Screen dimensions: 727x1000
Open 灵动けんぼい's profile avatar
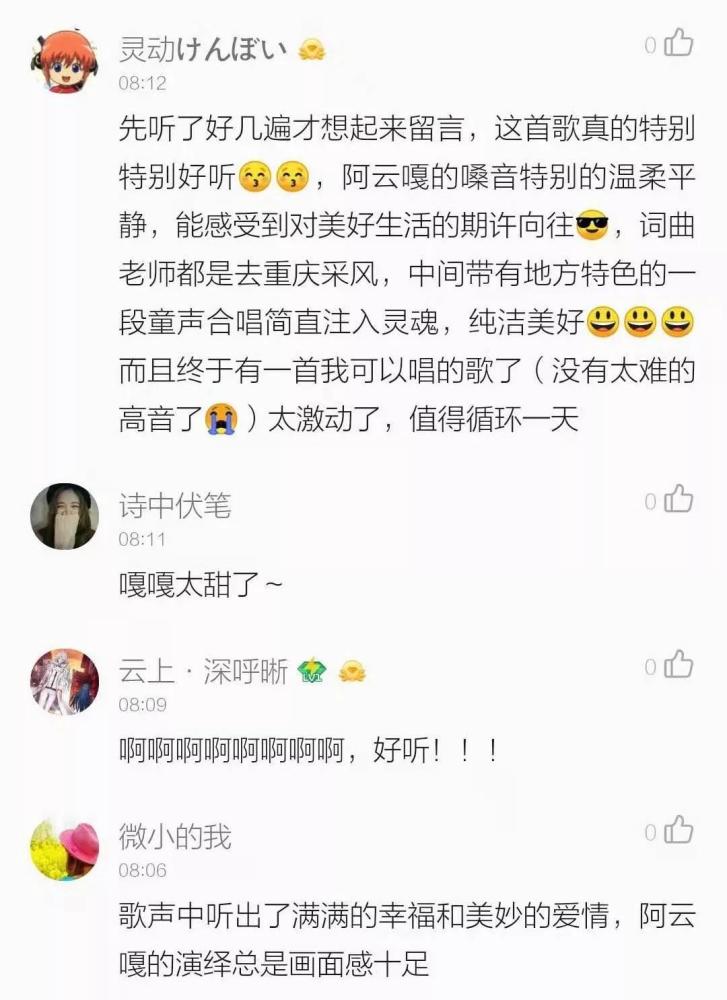65,61
